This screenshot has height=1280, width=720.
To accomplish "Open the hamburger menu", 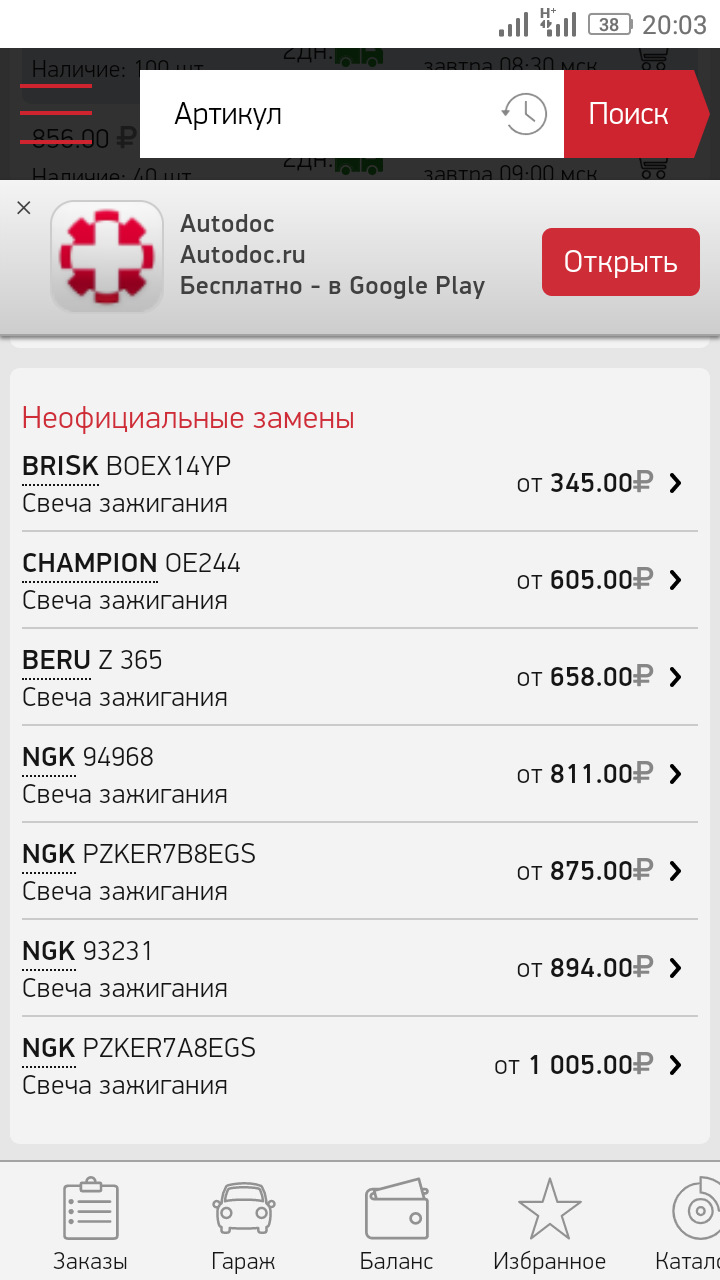I will [x=56, y=113].
